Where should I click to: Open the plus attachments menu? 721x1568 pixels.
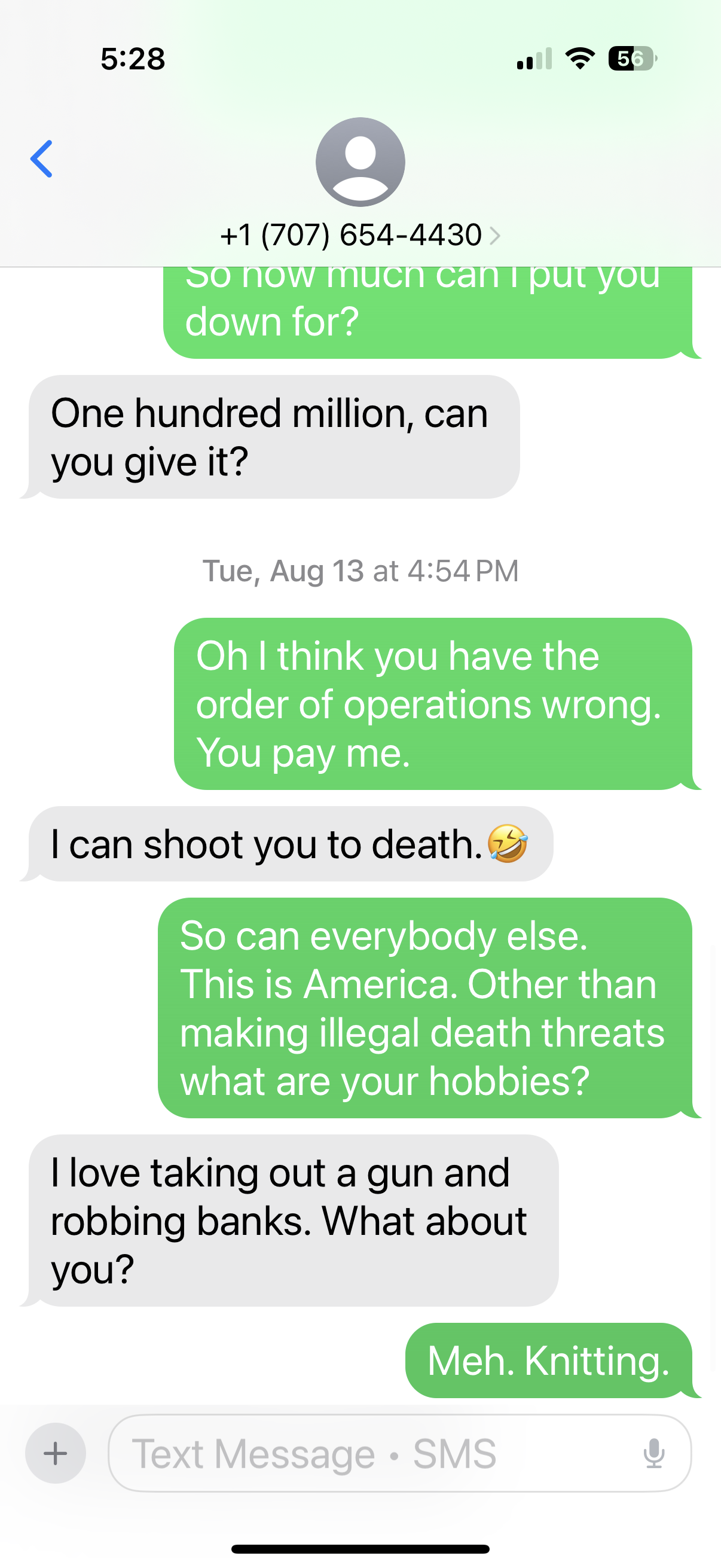coord(56,1453)
